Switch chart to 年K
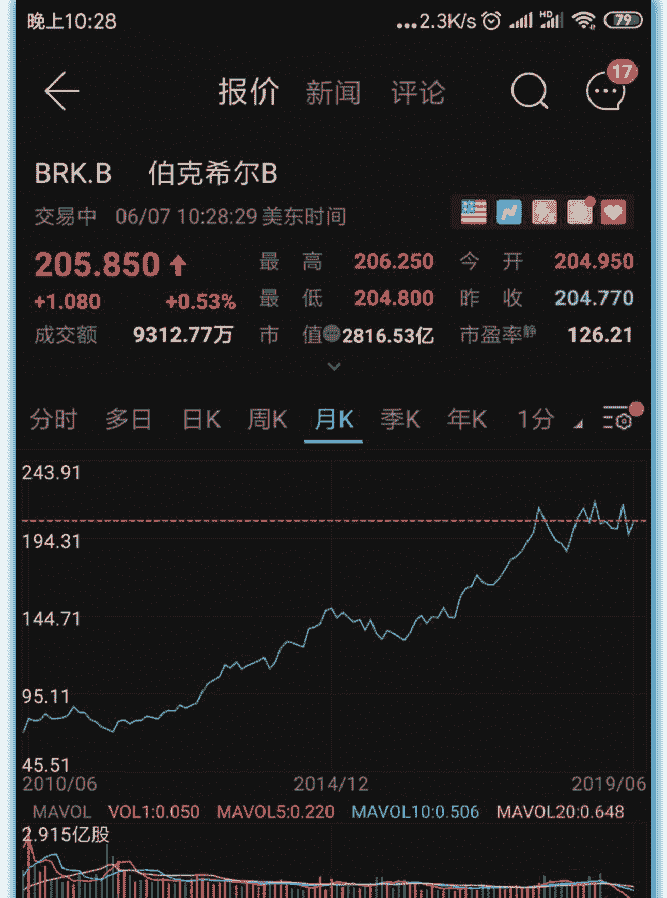Viewport: 667px width, 898px height. (467, 420)
